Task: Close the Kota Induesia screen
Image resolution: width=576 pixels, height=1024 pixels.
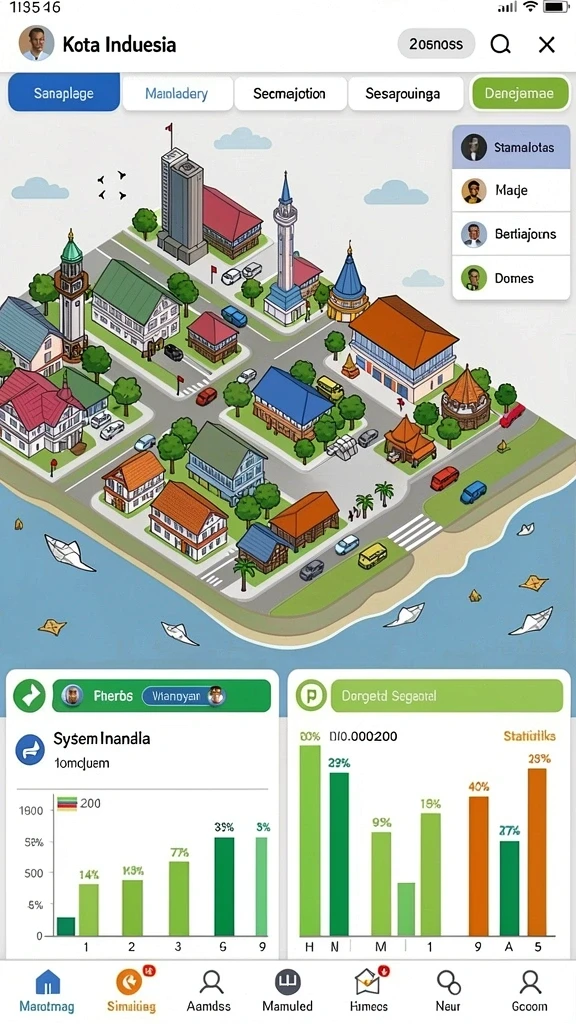Action: (547, 44)
